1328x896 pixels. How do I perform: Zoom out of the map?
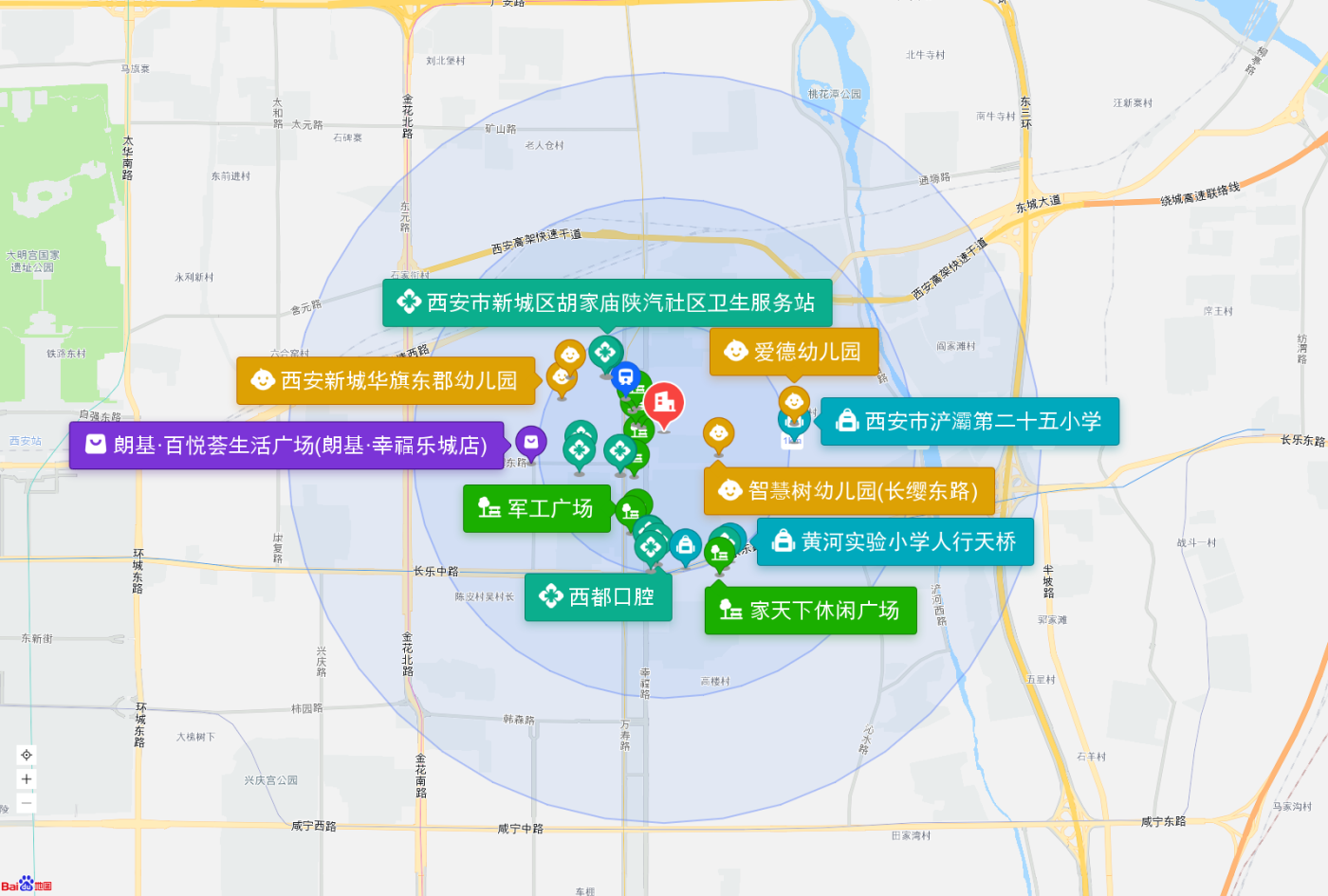(x=27, y=803)
